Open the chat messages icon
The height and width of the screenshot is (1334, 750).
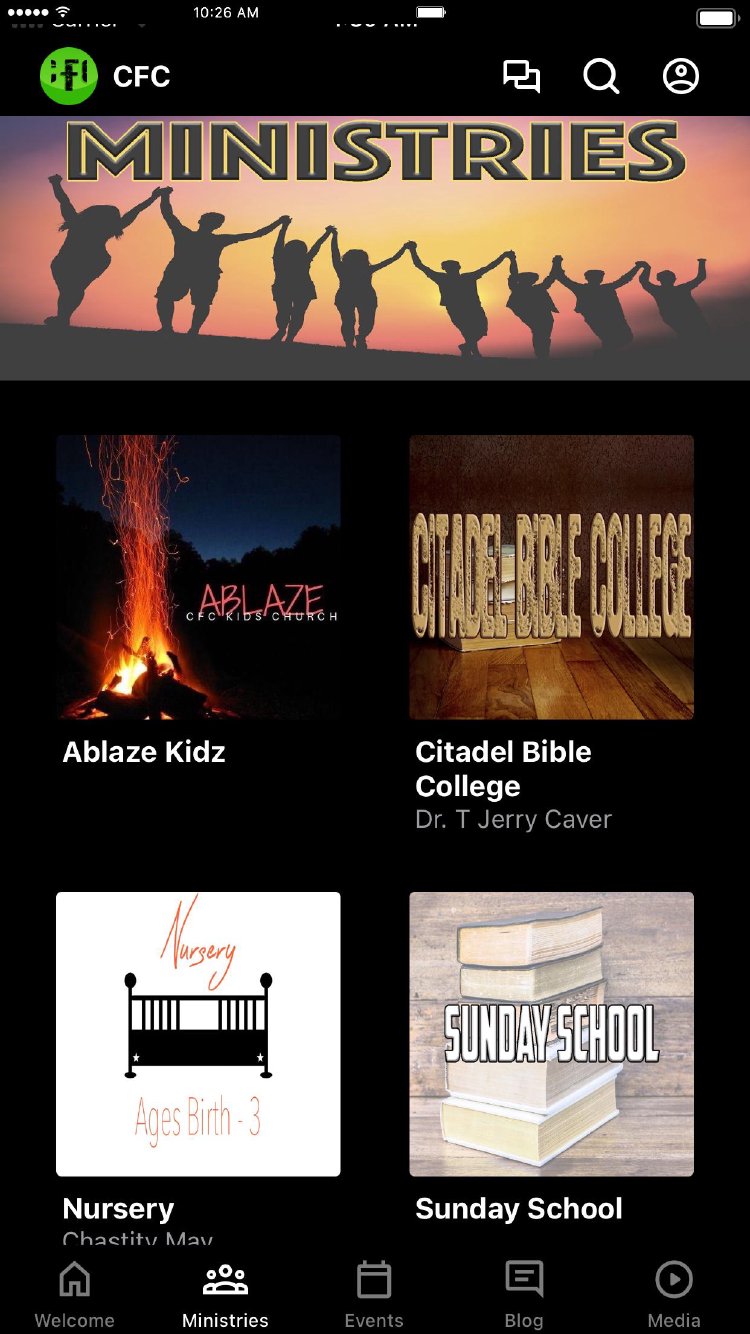click(521, 77)
